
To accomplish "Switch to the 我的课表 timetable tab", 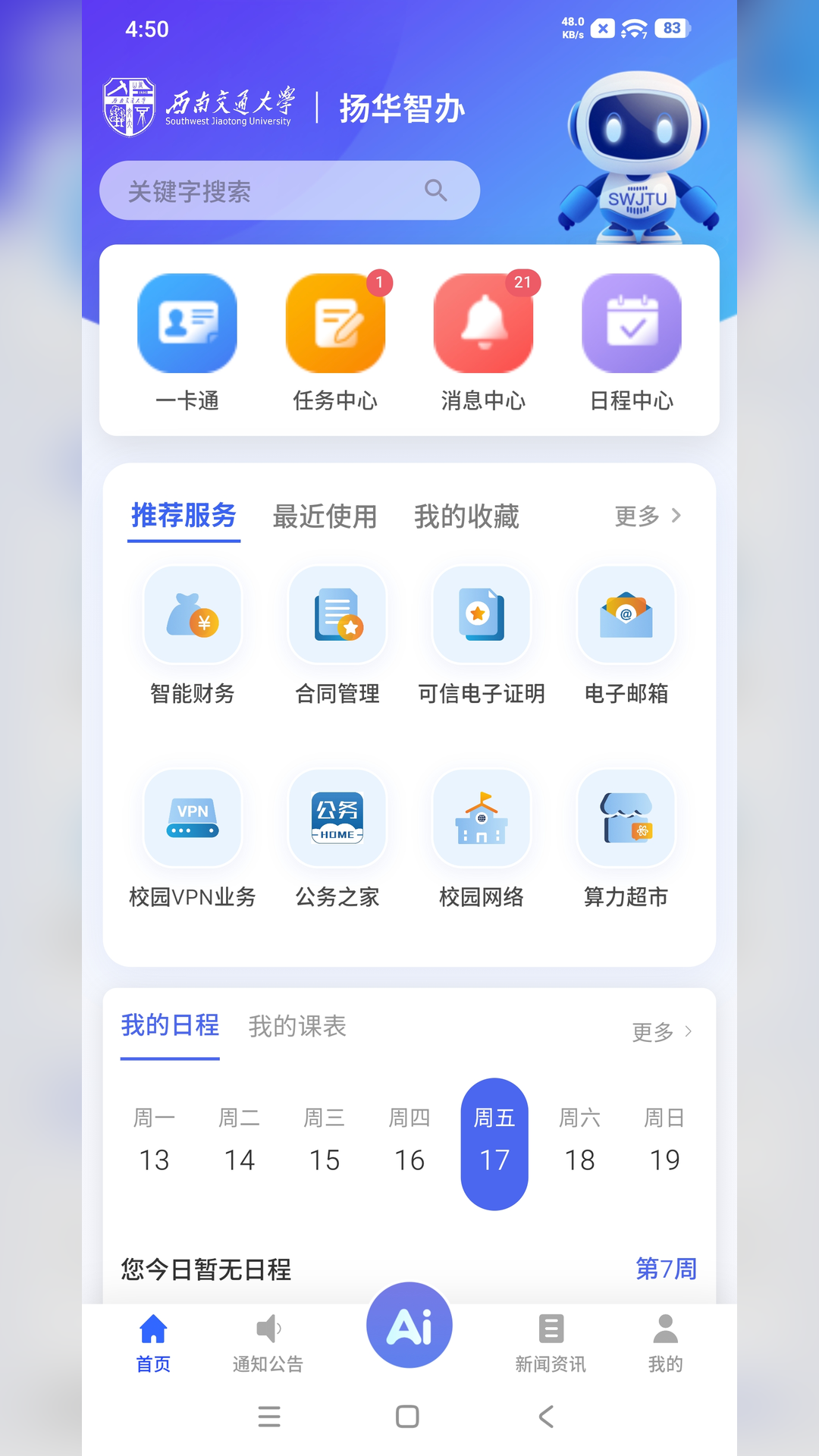I will pyautogui.click(x=297, y=1026).
